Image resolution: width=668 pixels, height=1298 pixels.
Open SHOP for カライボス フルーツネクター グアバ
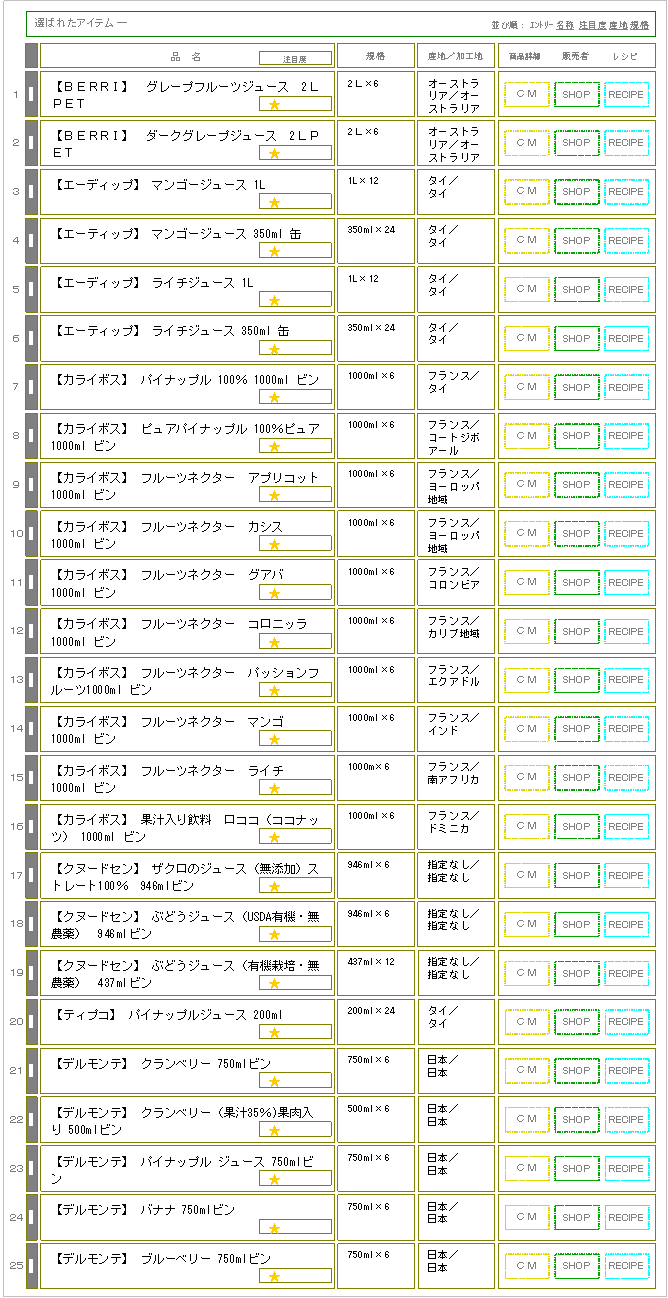point(577,583)
